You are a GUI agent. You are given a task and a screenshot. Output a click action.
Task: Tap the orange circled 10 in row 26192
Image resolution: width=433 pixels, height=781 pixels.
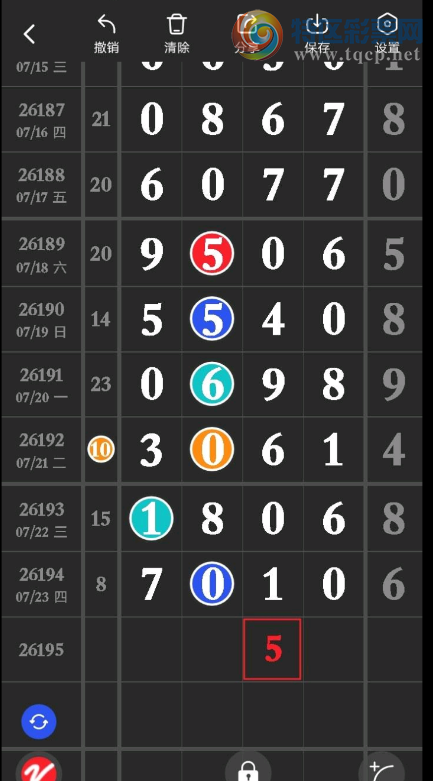tap(101, 449)
